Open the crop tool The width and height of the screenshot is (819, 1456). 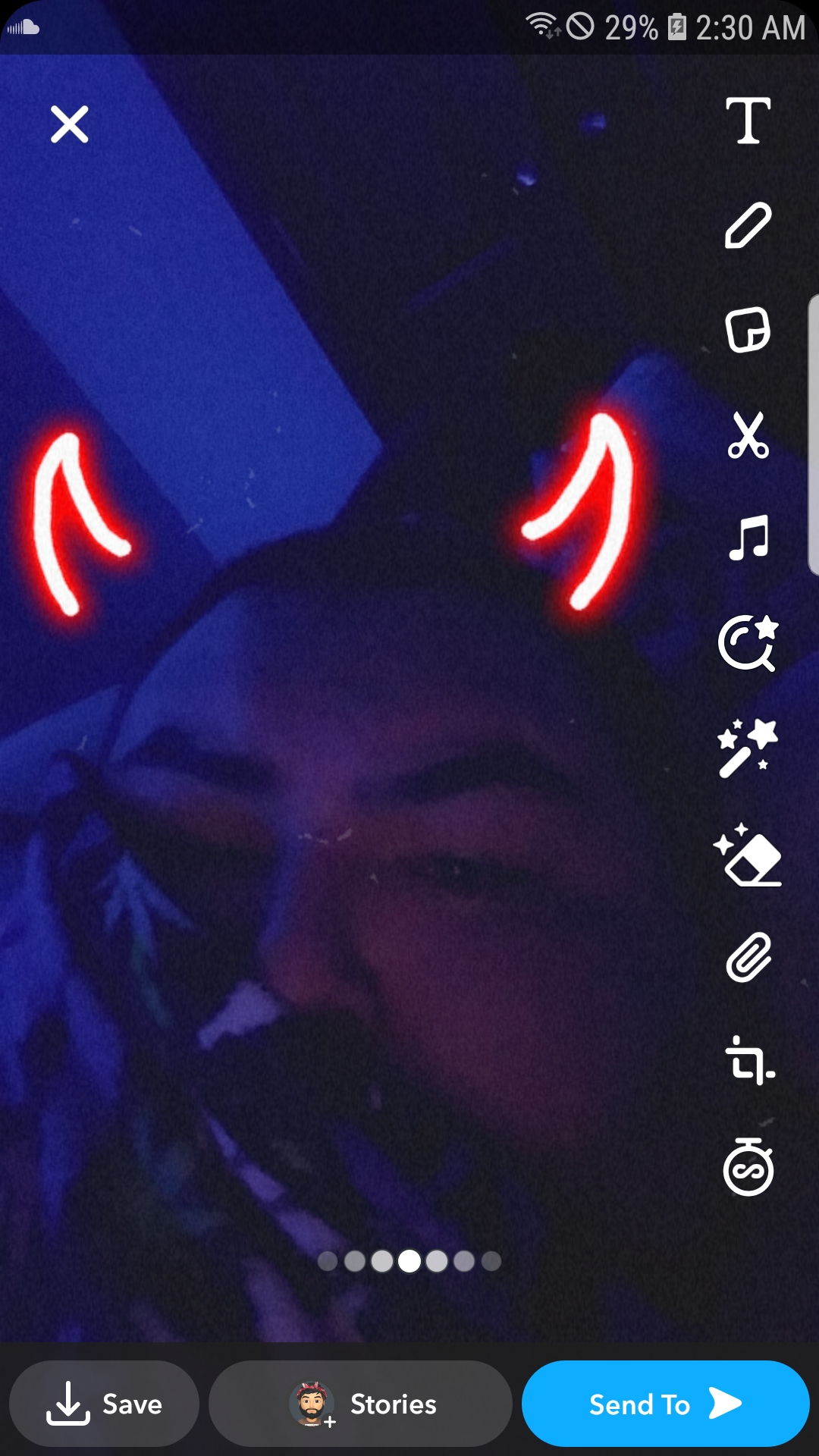coord(748,1061)
